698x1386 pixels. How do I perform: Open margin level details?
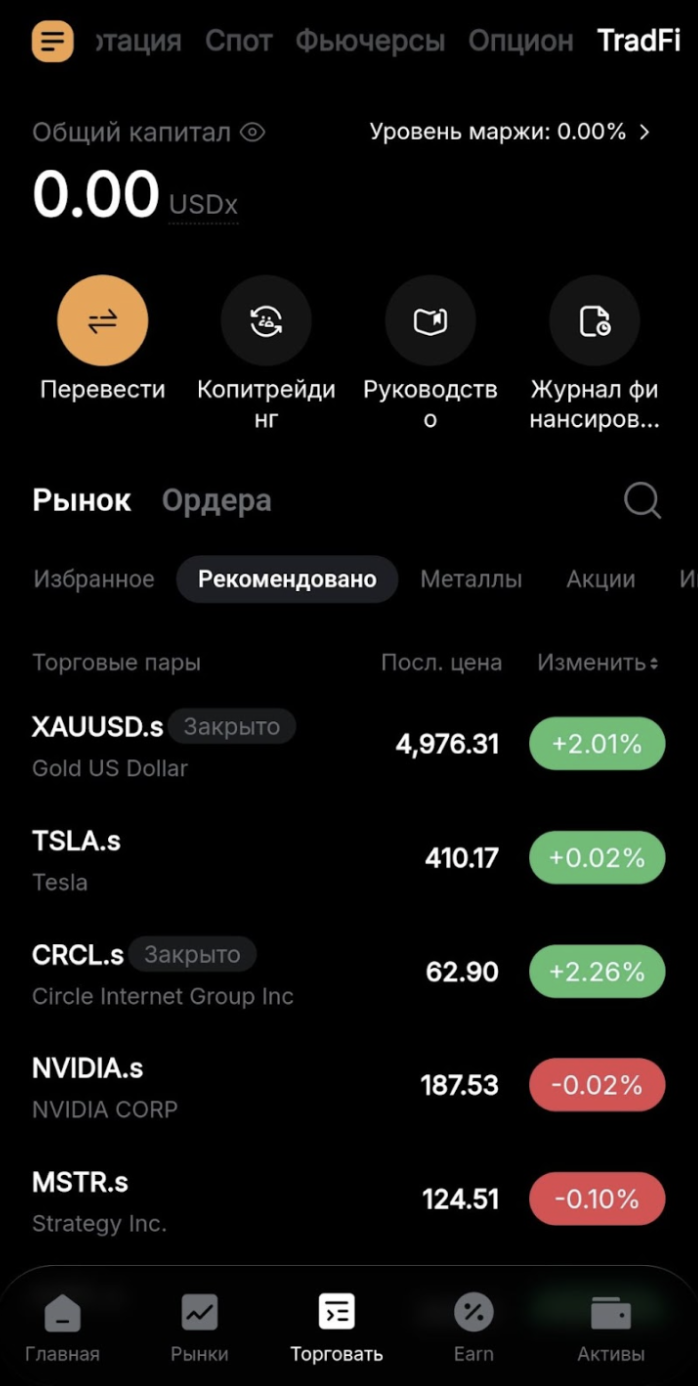(510, 132)
